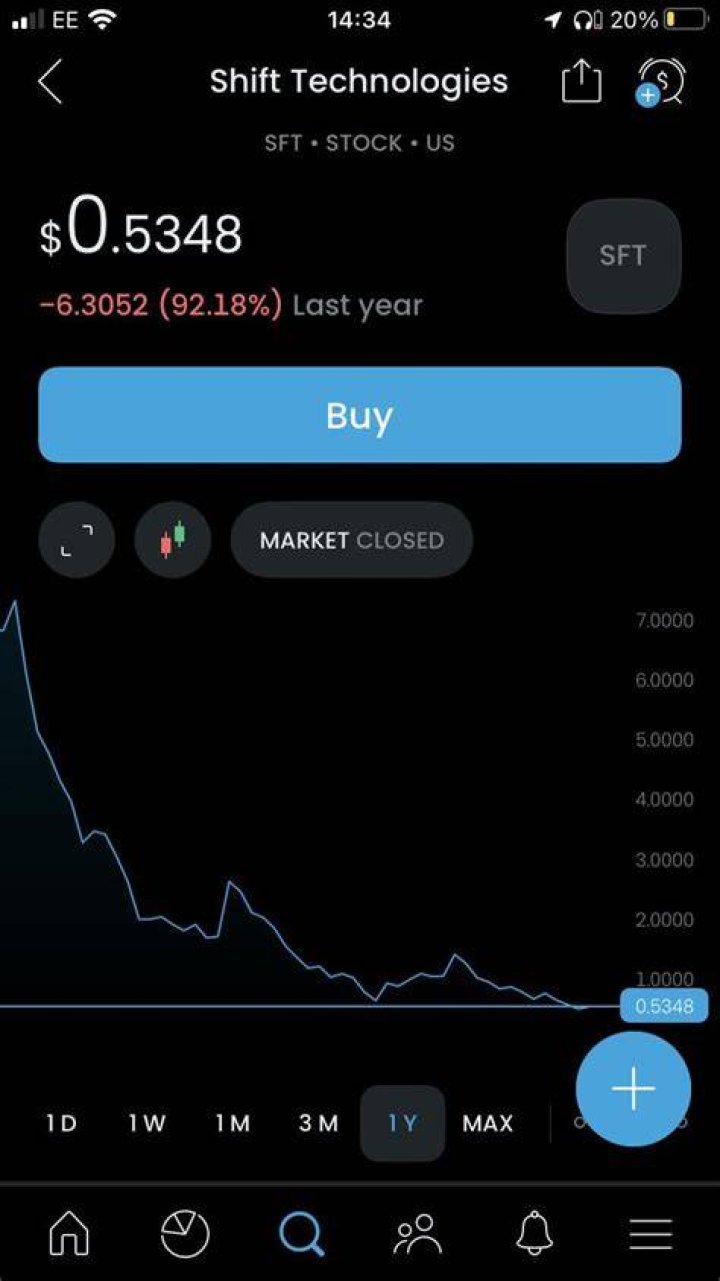Share the Shift Technologies stock page

click(x=581, y=81)
